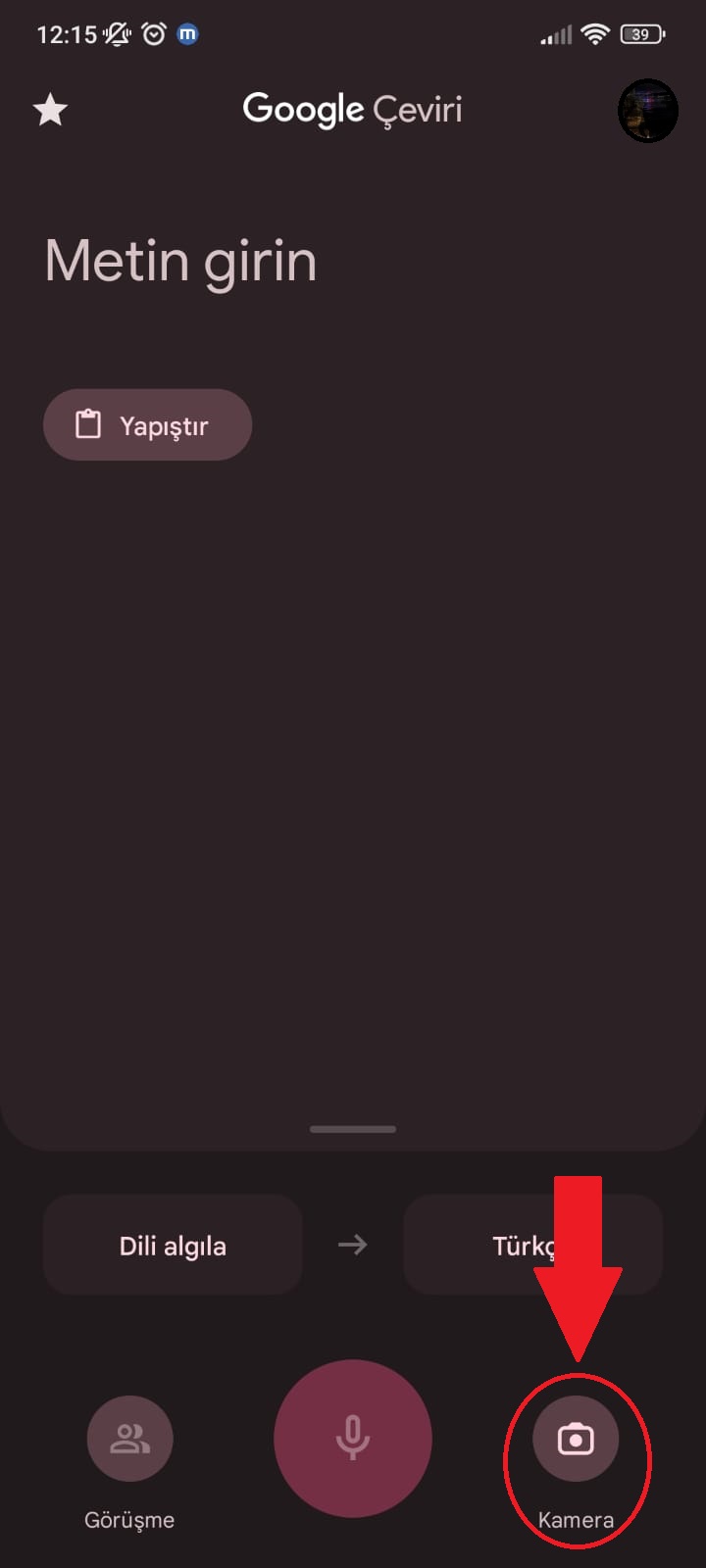Open the account profile picture
Image resolution: width=706 pixels, height=1568 pixels.
point(647,111)
